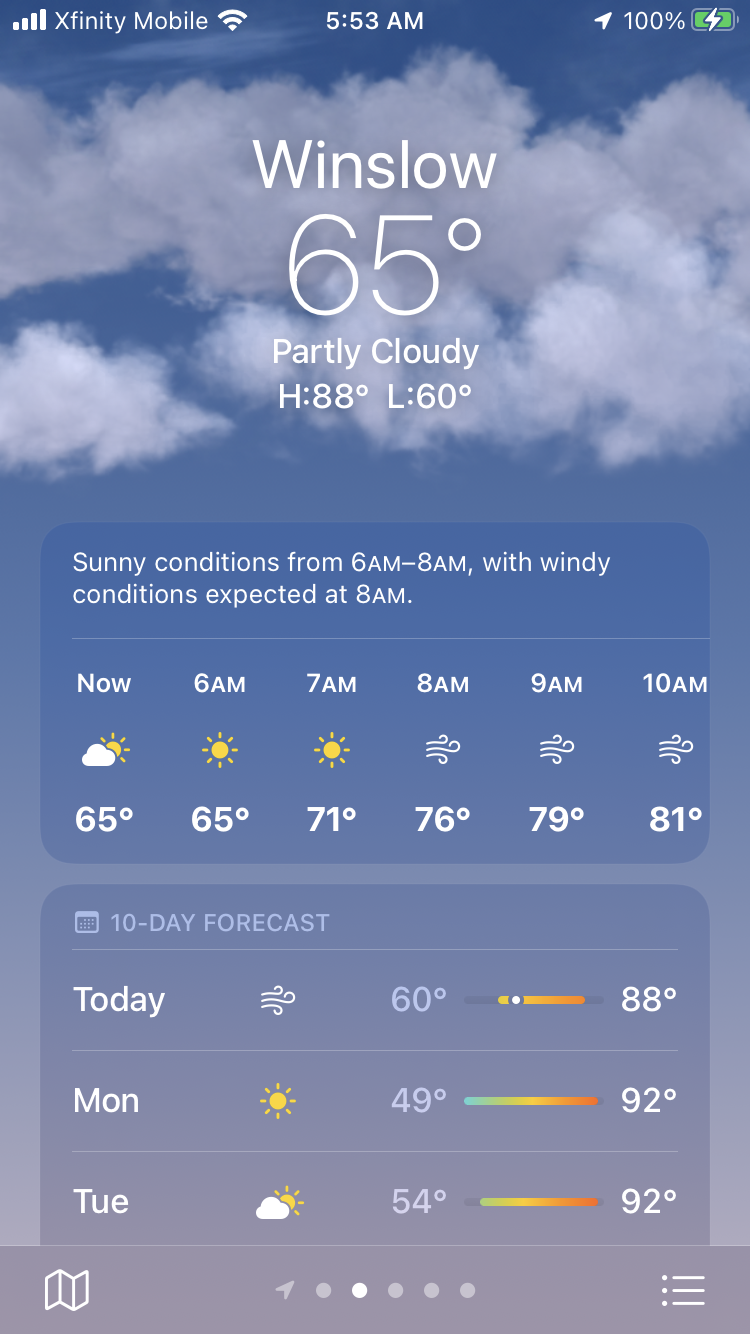Open the weather map
This screenshot has height=1334, width=750.
point(67,1290)
